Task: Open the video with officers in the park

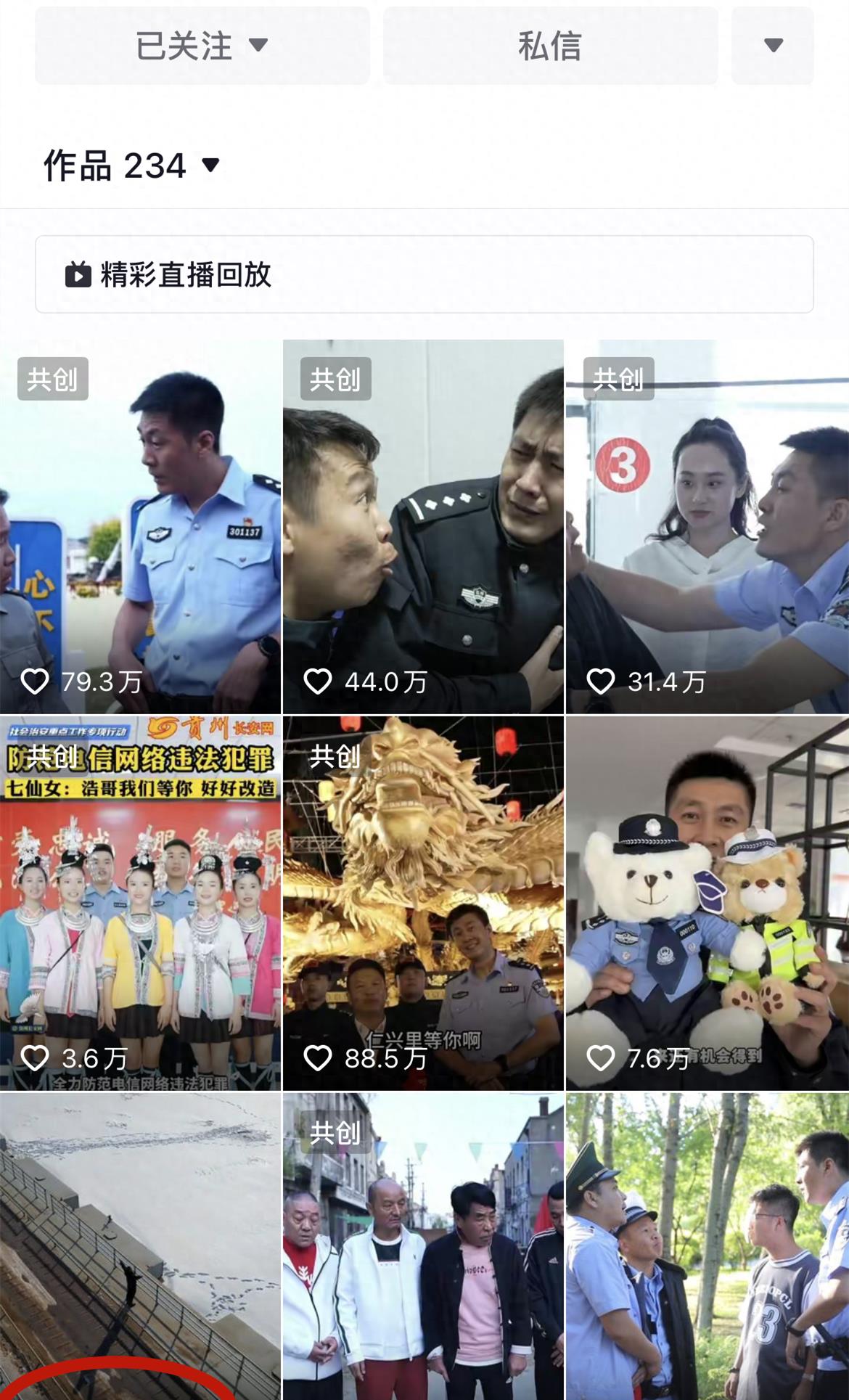Action: pos(707,1246)
